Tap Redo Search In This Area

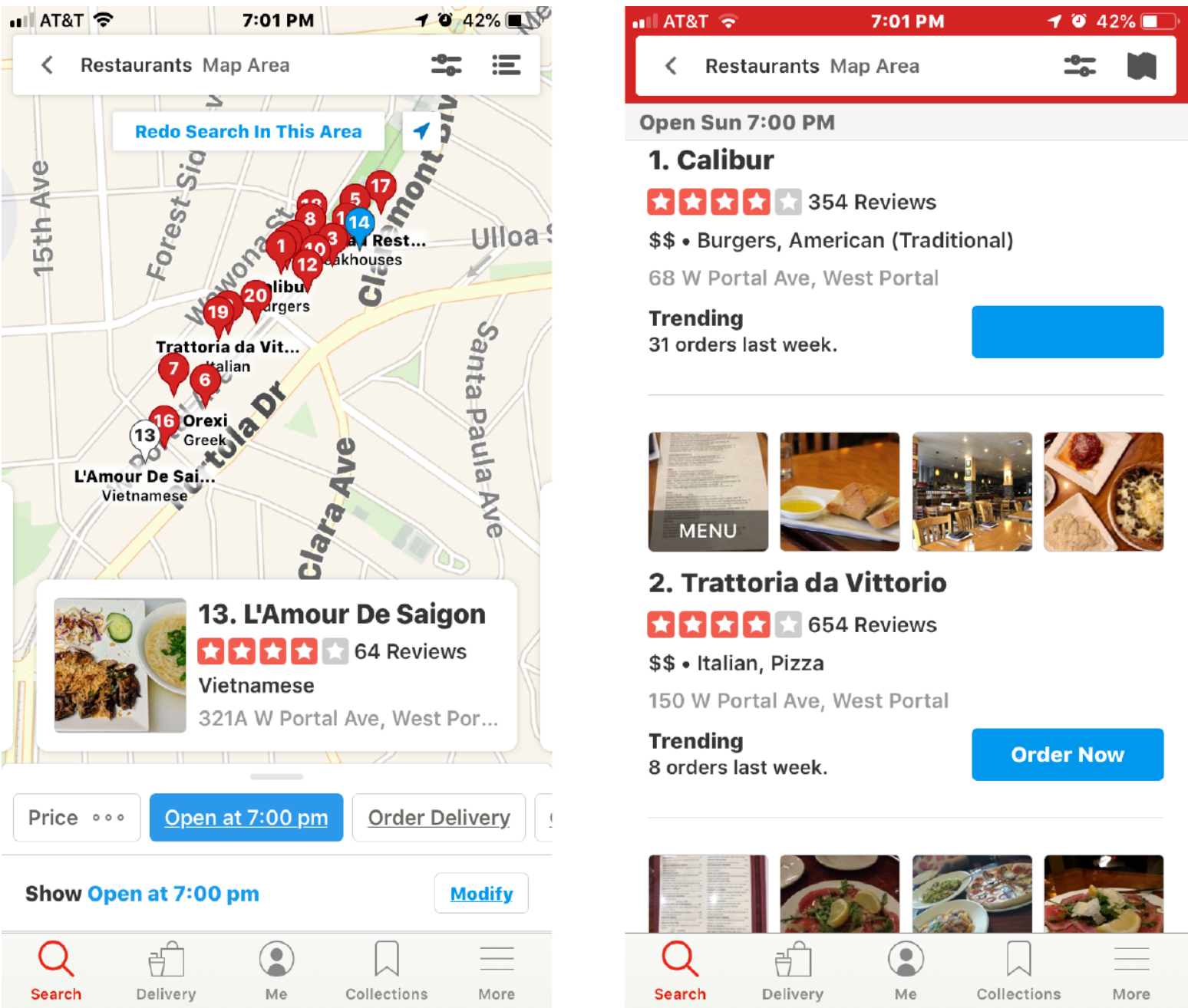point(248,132)
